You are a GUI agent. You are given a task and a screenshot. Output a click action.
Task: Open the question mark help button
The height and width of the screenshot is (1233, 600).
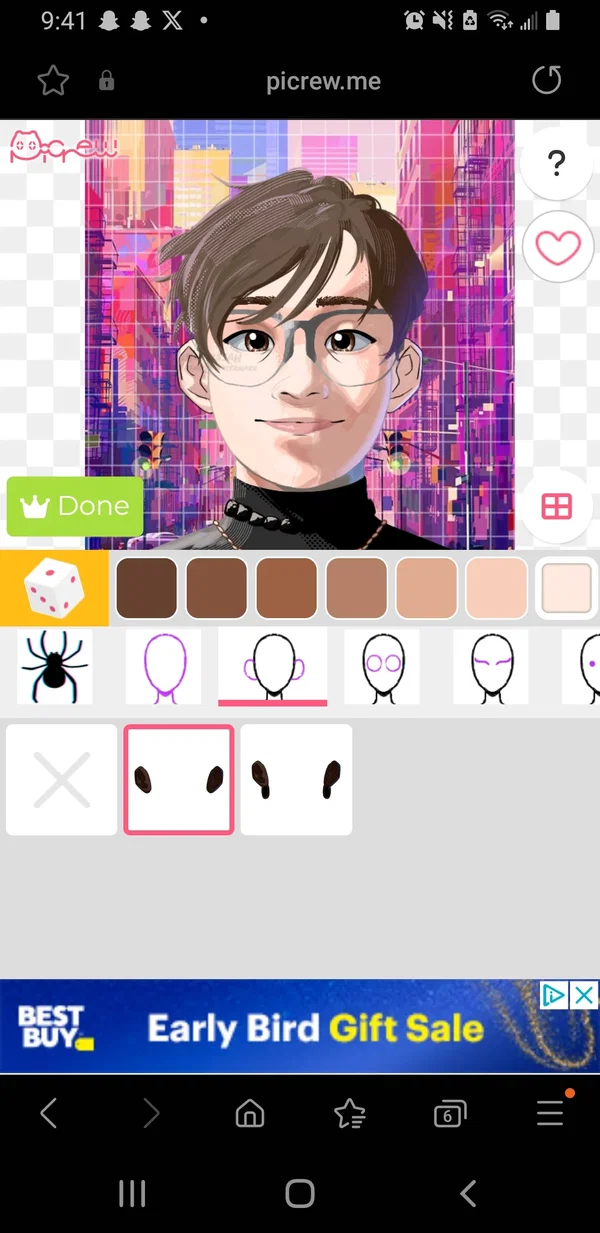coord(557,164)
